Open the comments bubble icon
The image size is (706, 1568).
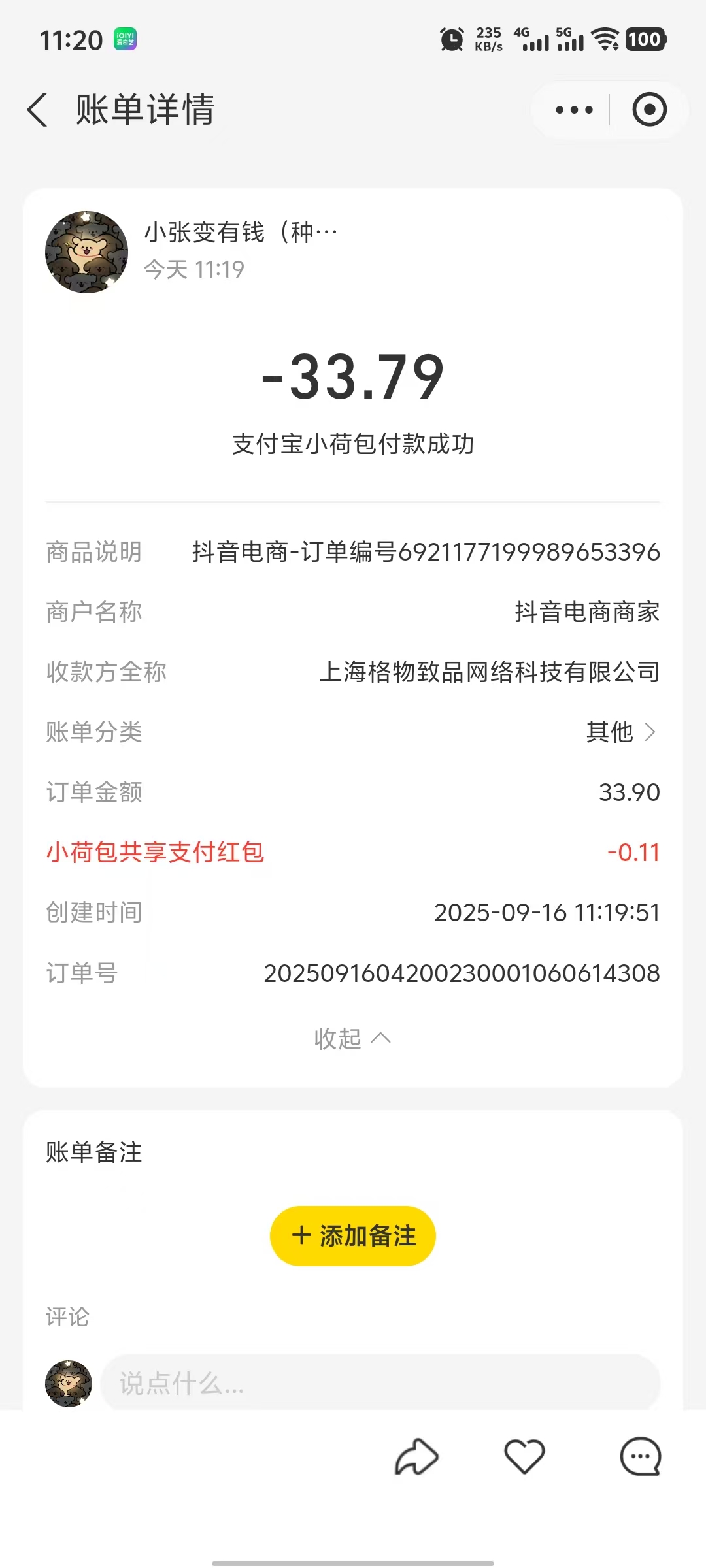pos(640,1457)
